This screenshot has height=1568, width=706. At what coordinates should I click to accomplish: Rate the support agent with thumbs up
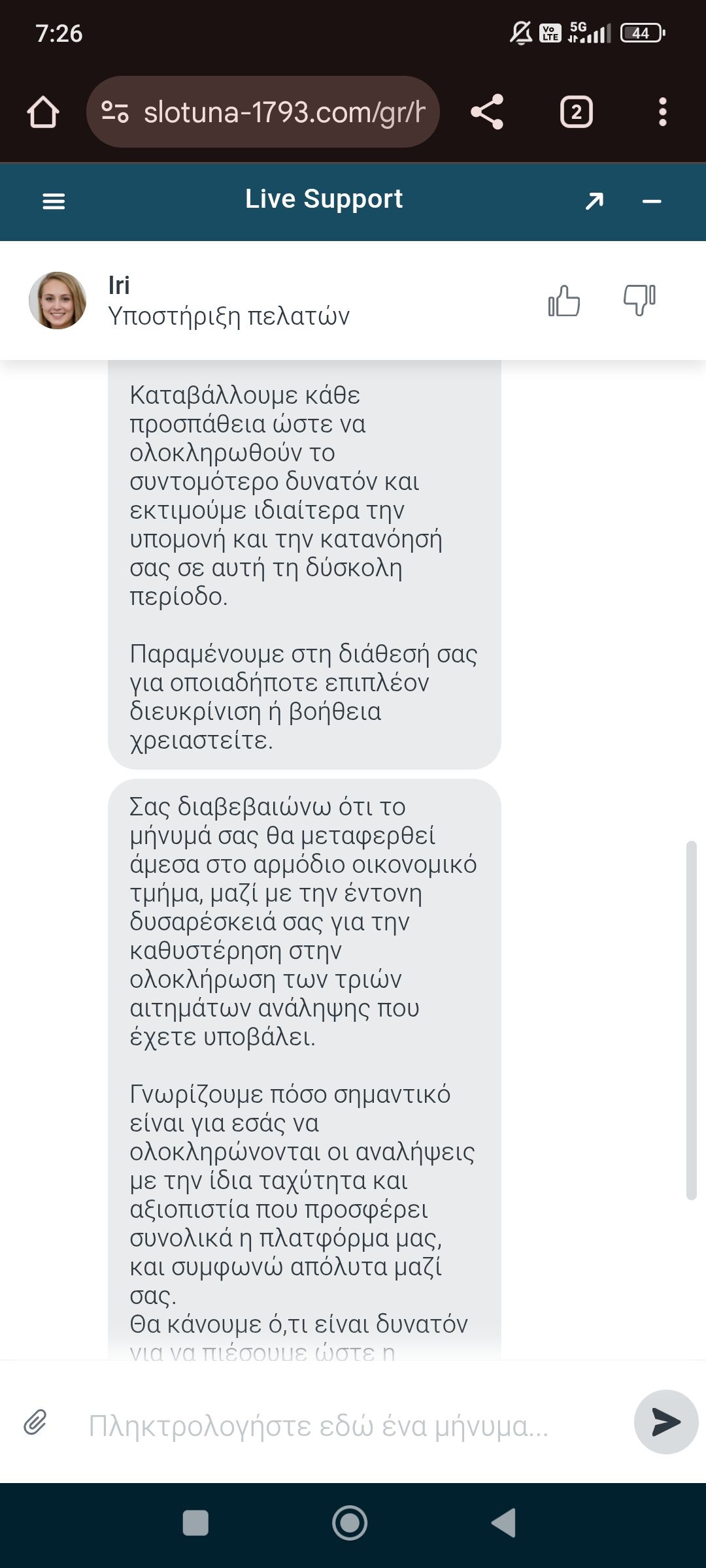[563, 301]
